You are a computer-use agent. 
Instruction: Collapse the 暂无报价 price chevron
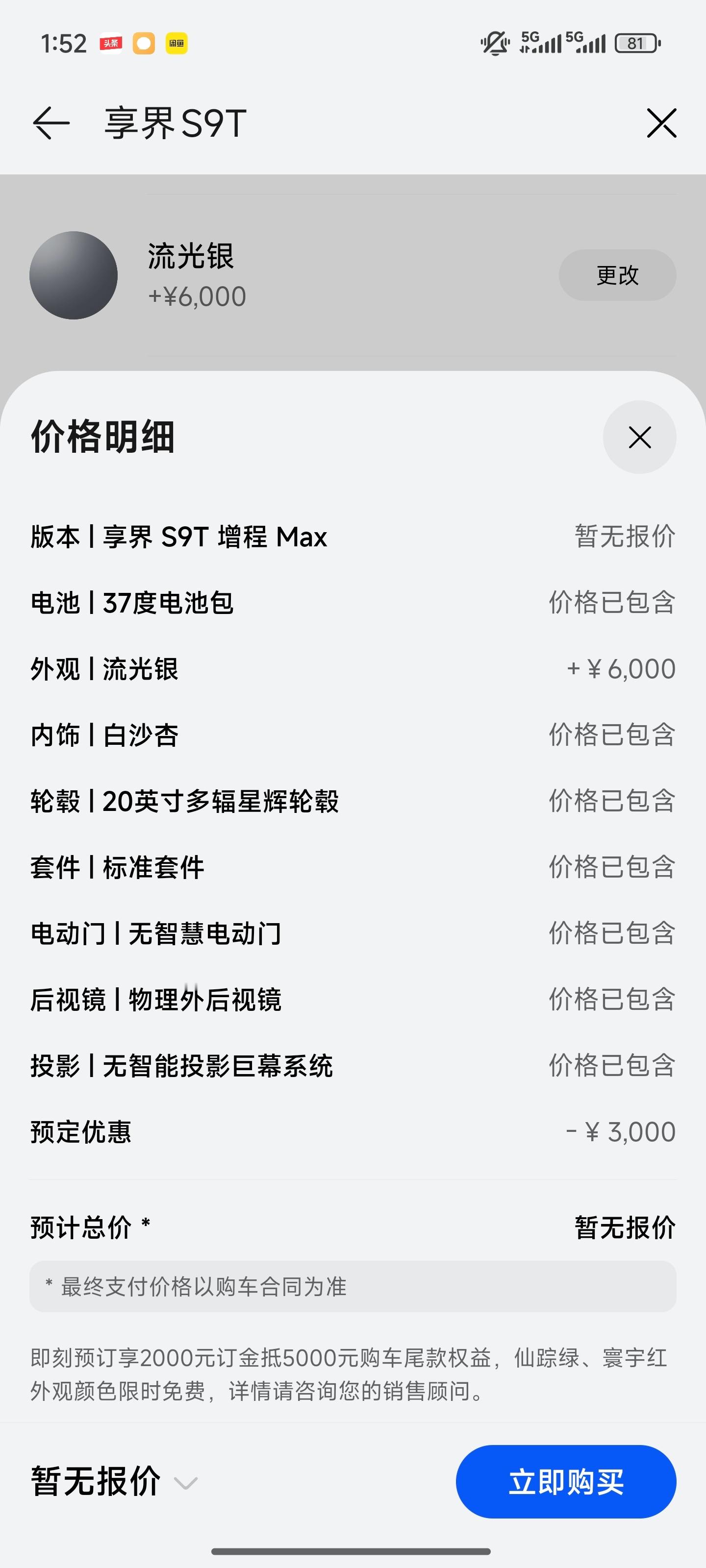186,1483
